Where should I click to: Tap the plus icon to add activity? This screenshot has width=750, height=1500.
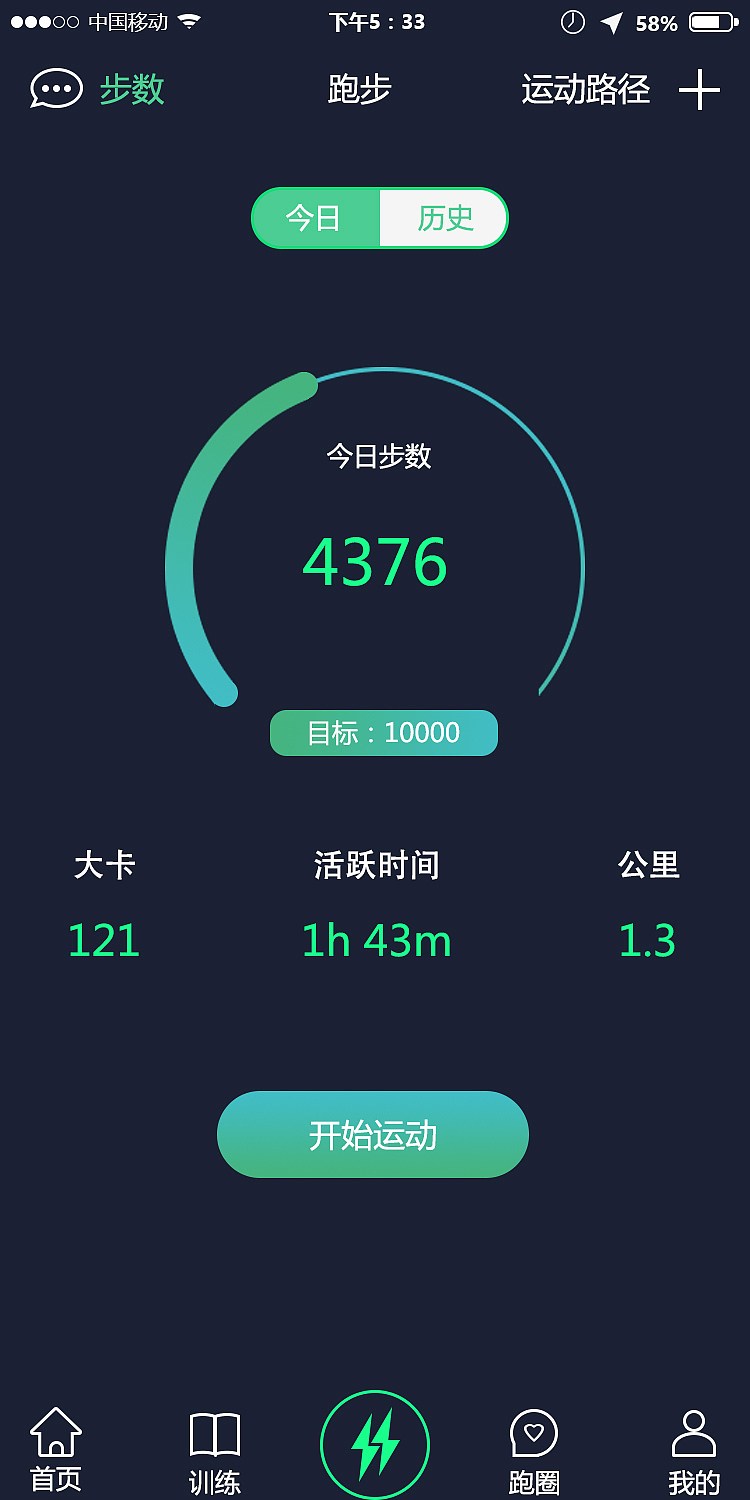(700, 89)
